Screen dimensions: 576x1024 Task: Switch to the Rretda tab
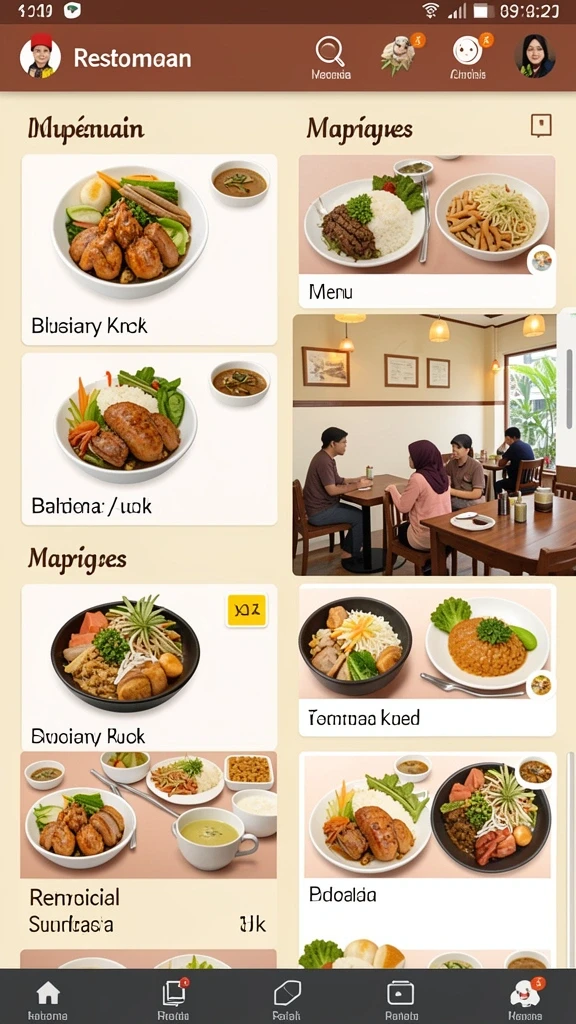click(174, 999)
